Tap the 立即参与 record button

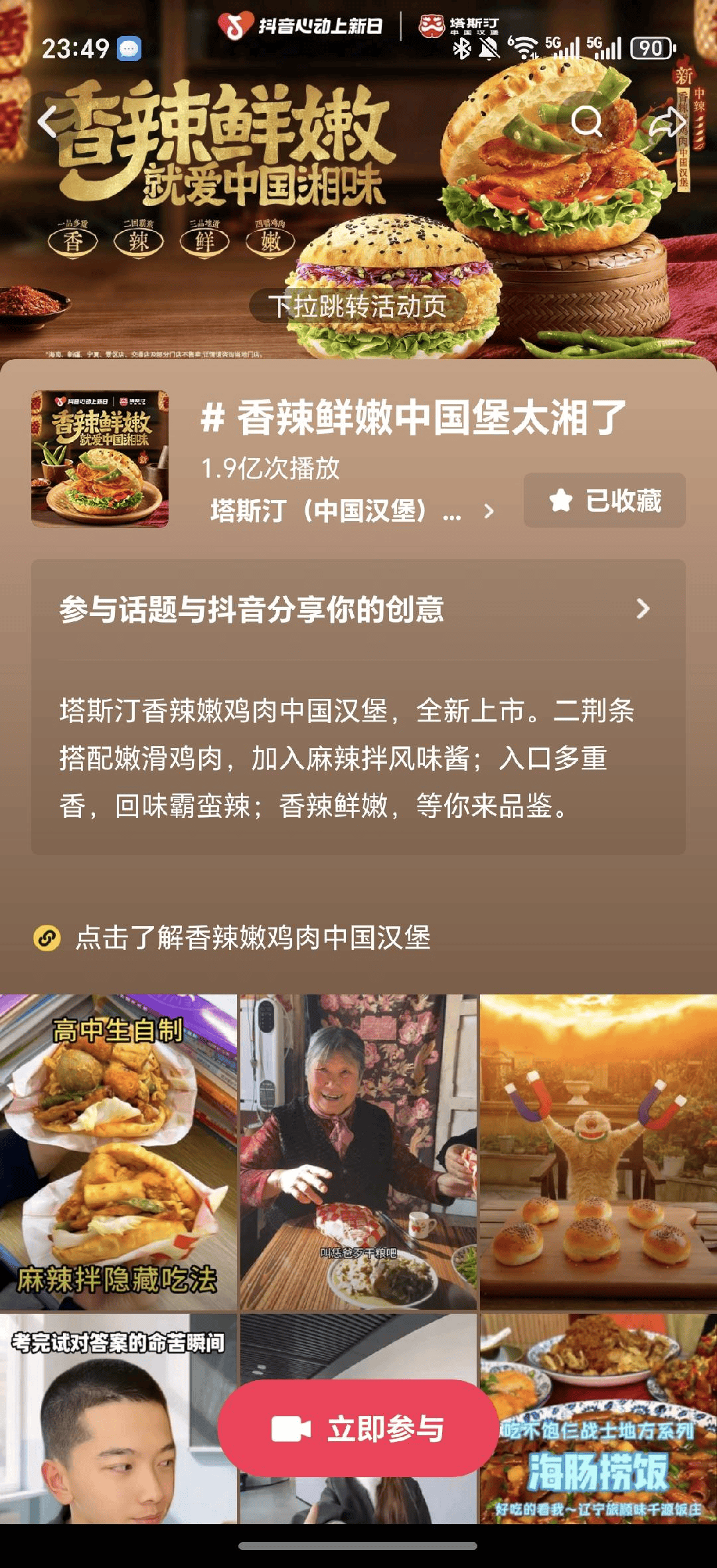[358, 1429]
